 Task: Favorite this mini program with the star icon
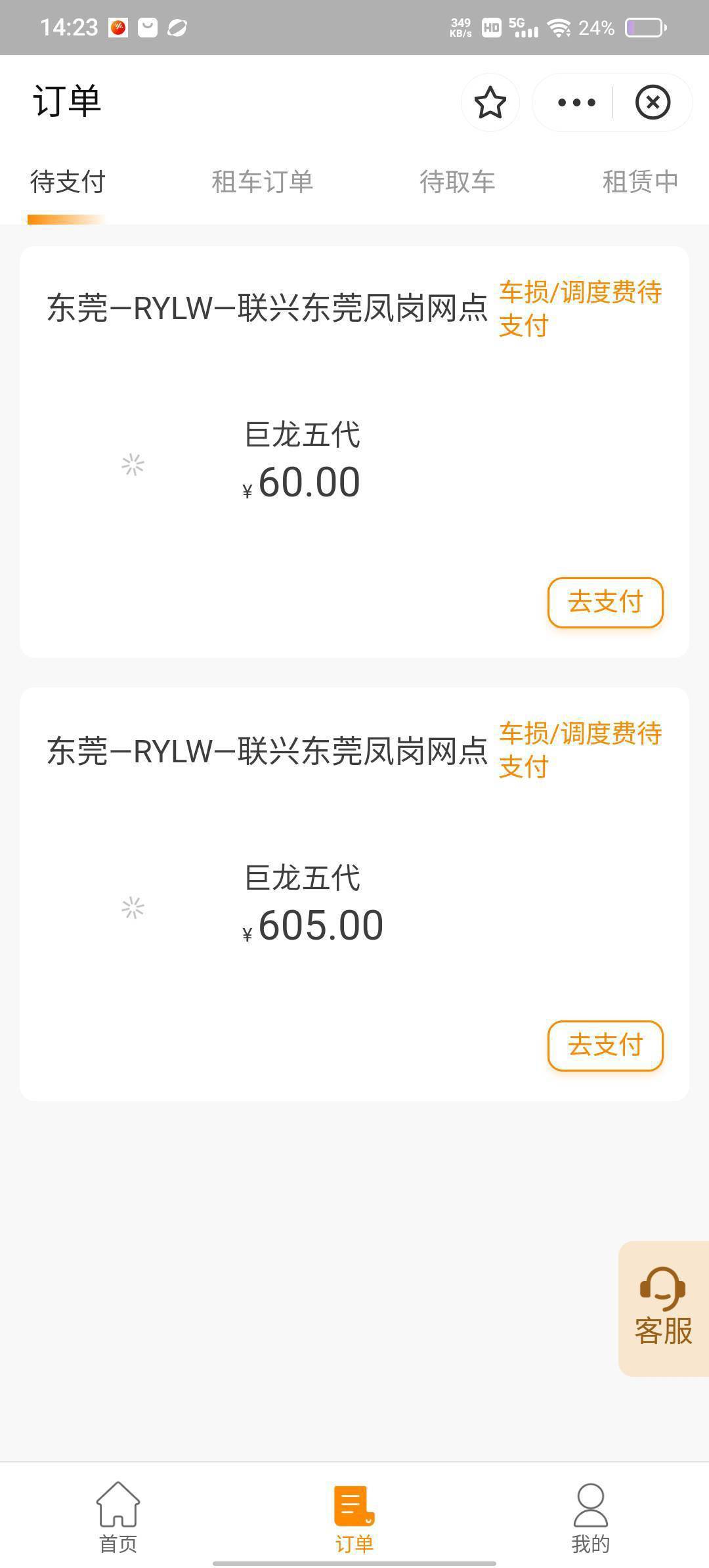pyautogui.click(x=490, y=102)
